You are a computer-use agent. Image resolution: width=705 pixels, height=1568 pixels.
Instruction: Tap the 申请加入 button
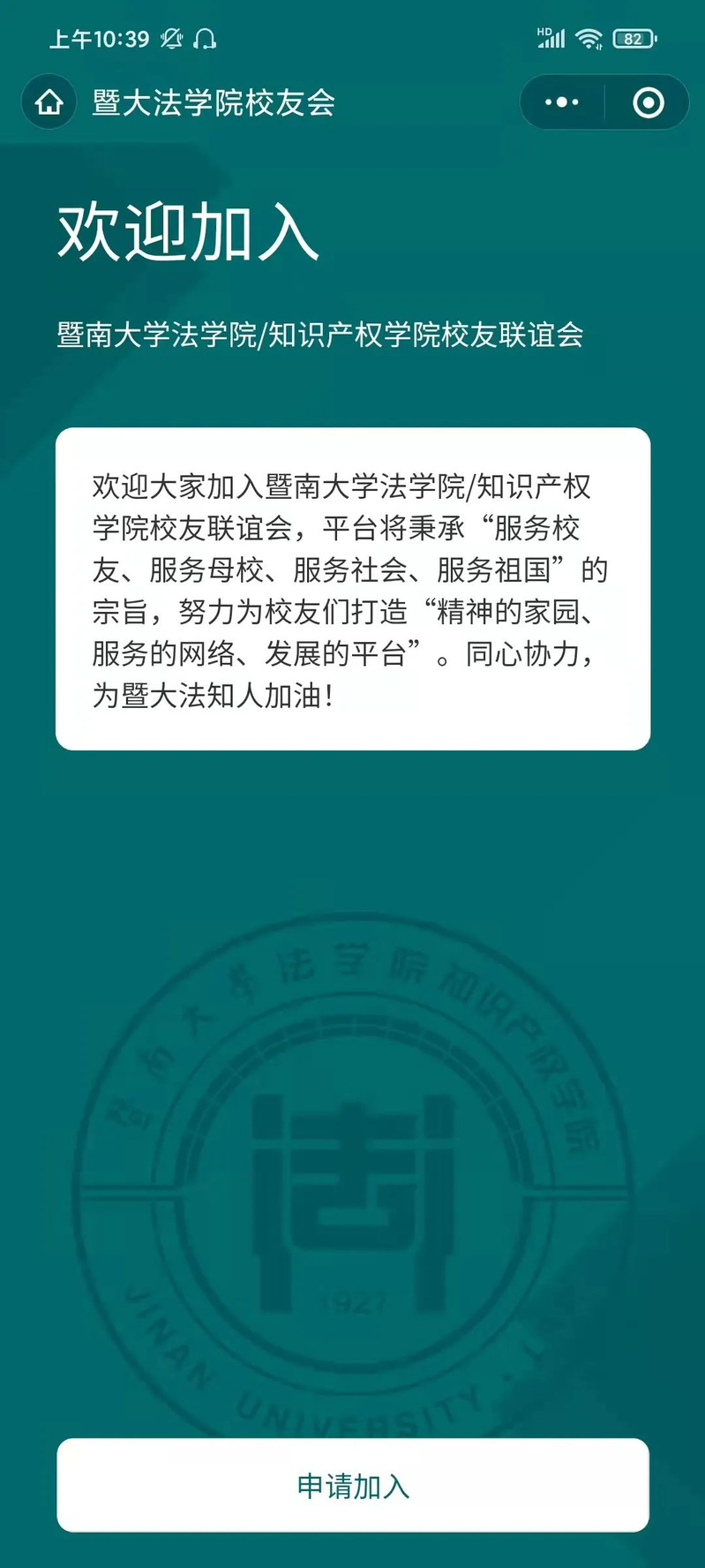click(353, 1486)
